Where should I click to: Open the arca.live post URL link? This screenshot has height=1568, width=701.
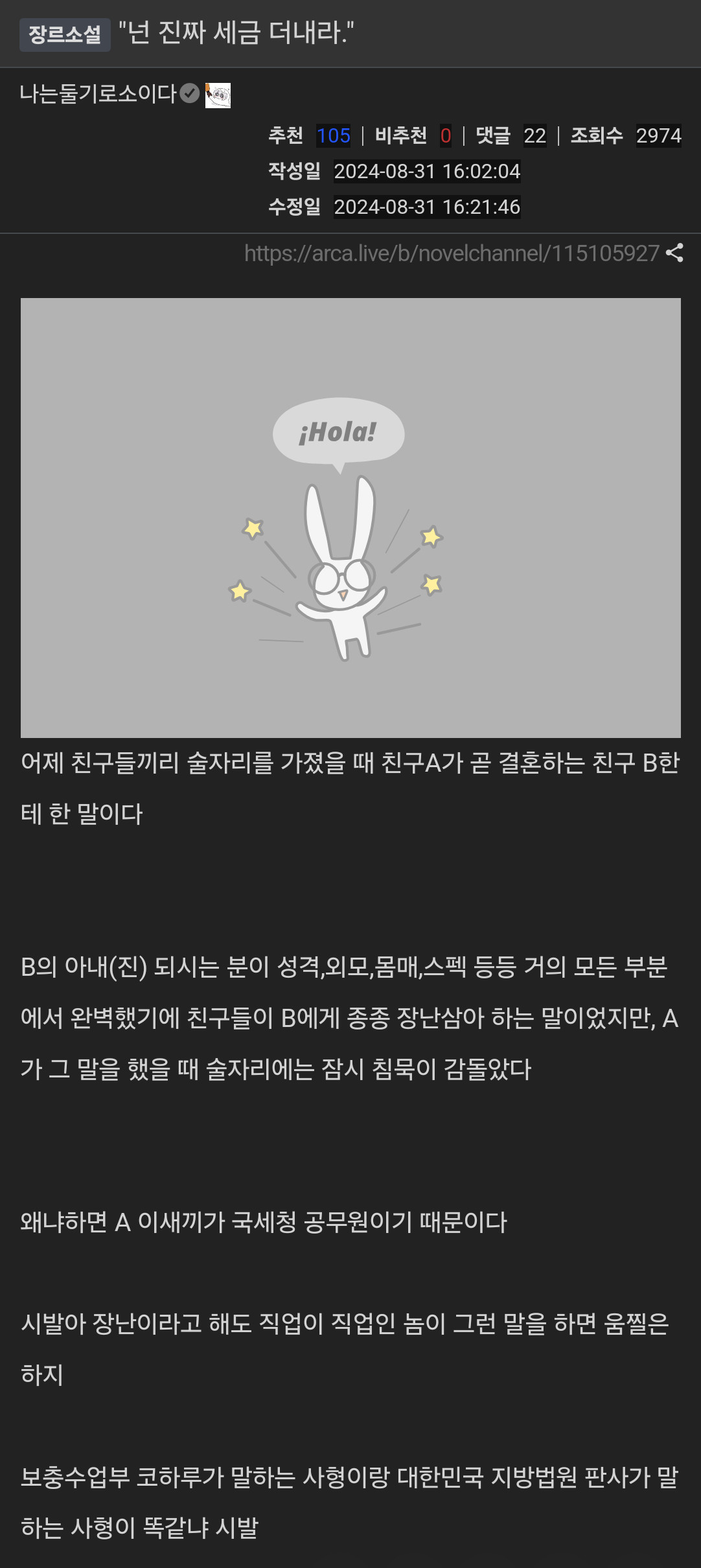coord(452,253)
